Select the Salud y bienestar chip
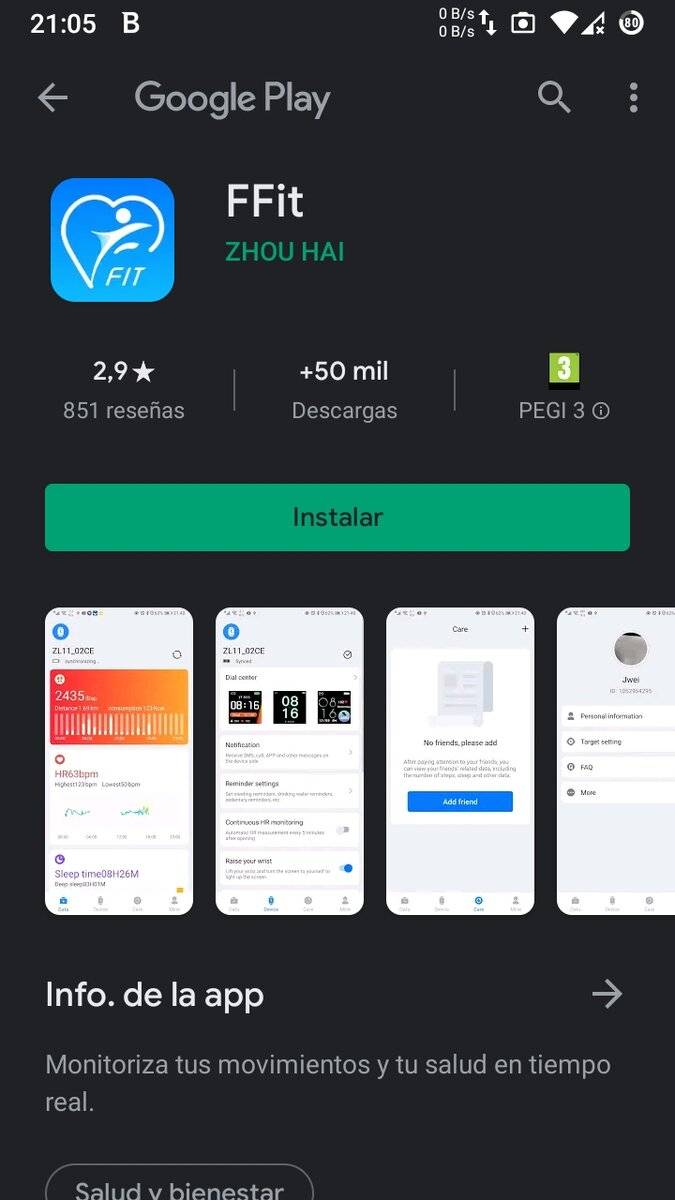This screenshot has height=1200, width=675. tap(179, 1183)
